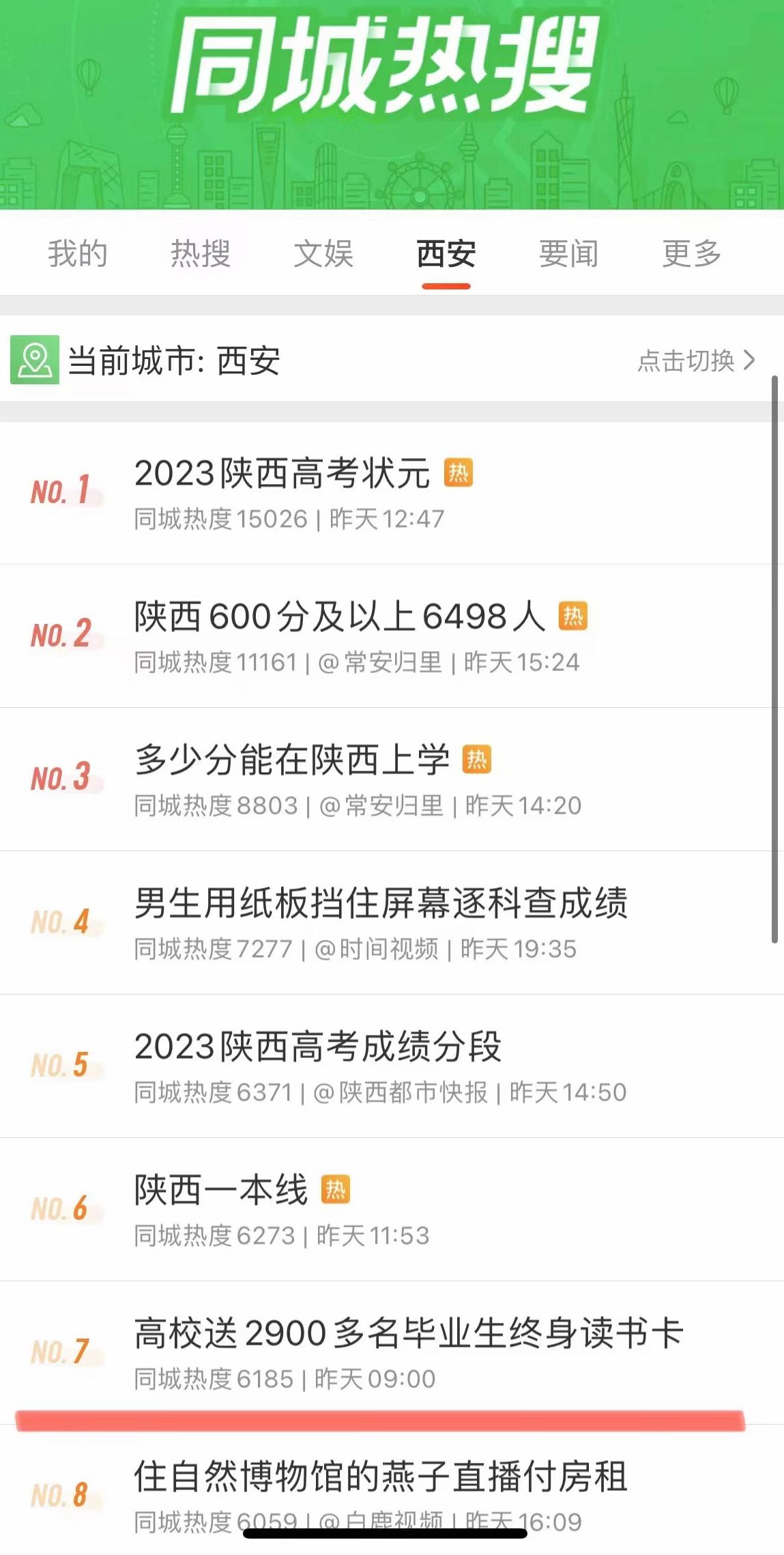Switch to the 热搜 tab
This screenshot has height=1555, width=784.
201,254
